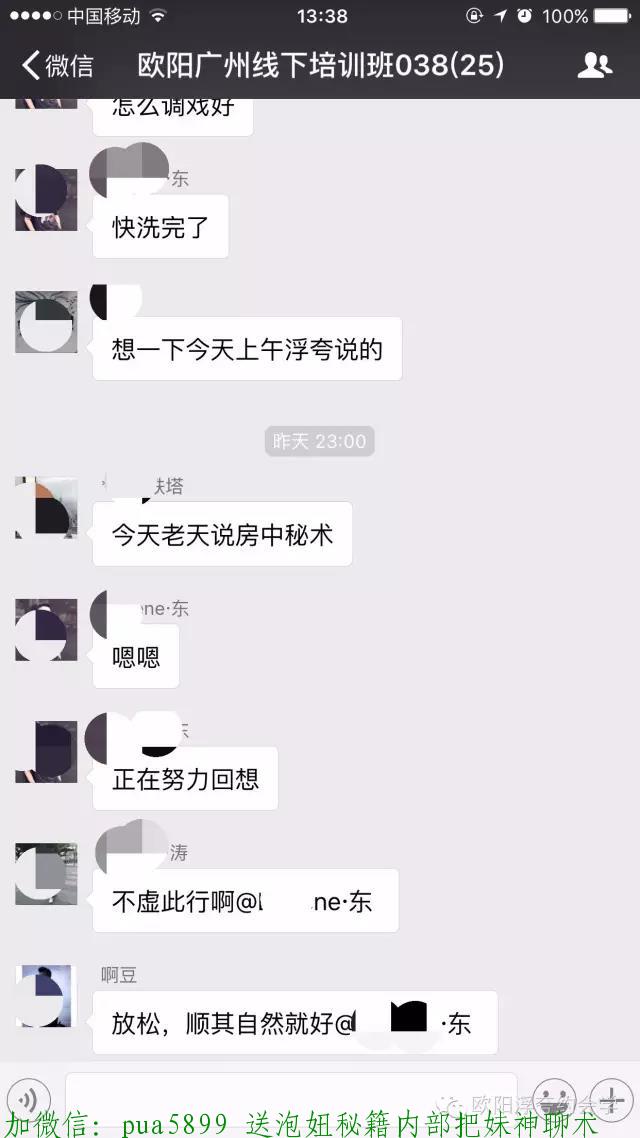Viewport: 640px width, 1138px height.
Task: Open avatar beside 今天老天说房中秘术 message
Action: 46,508
